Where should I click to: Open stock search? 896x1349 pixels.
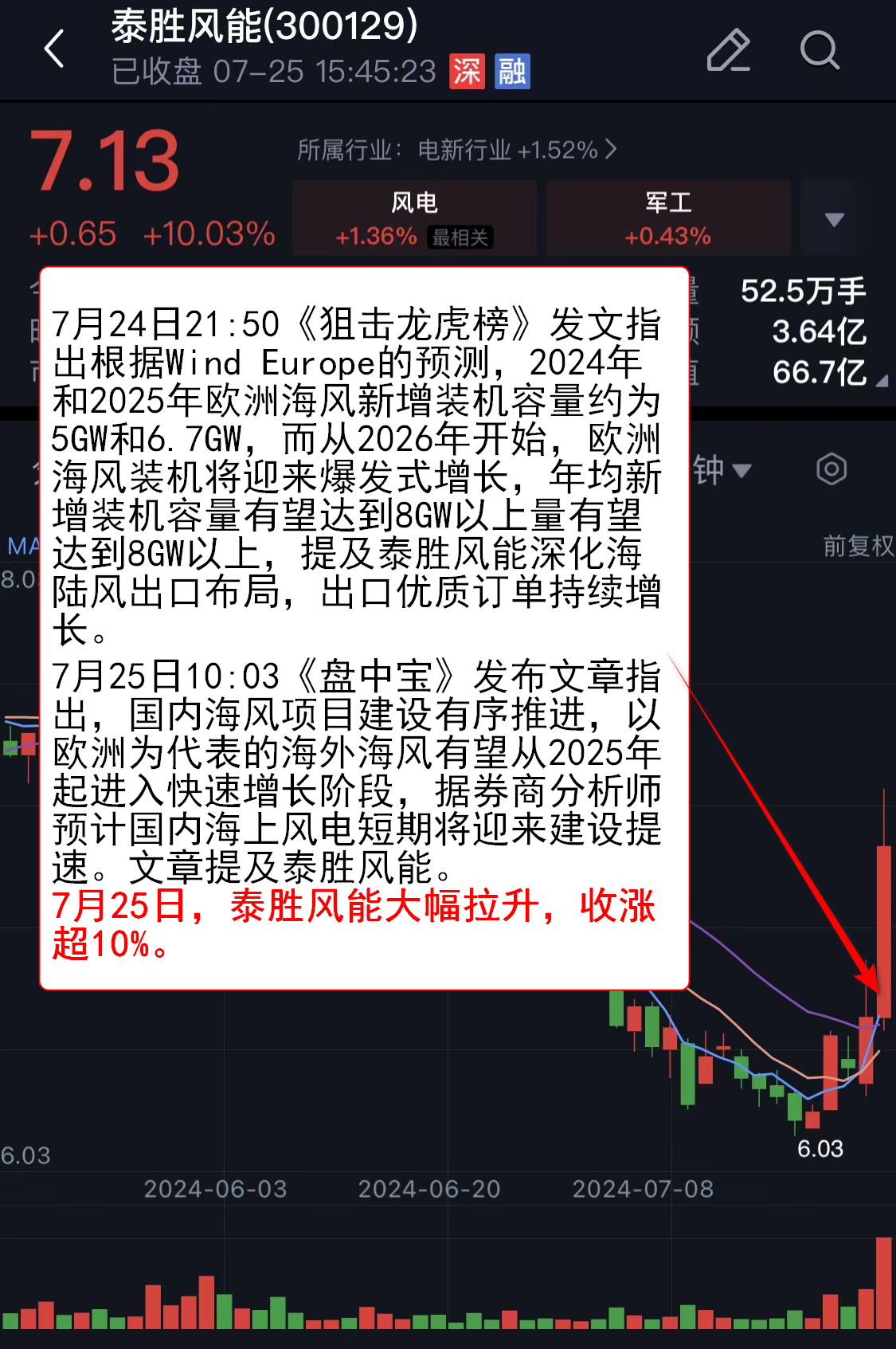tap(819, 50)
